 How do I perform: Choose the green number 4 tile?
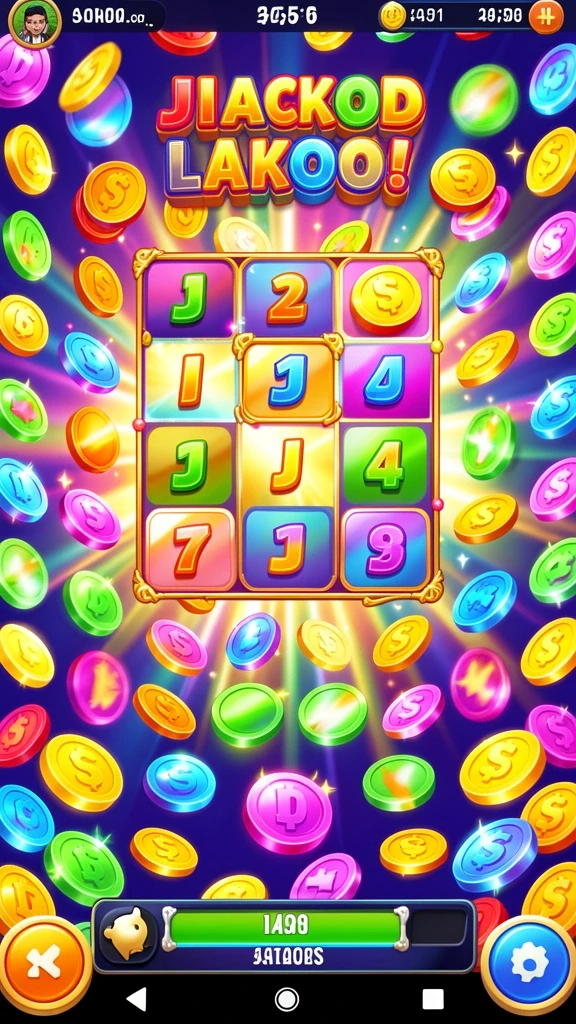click(x=385, y=465)
